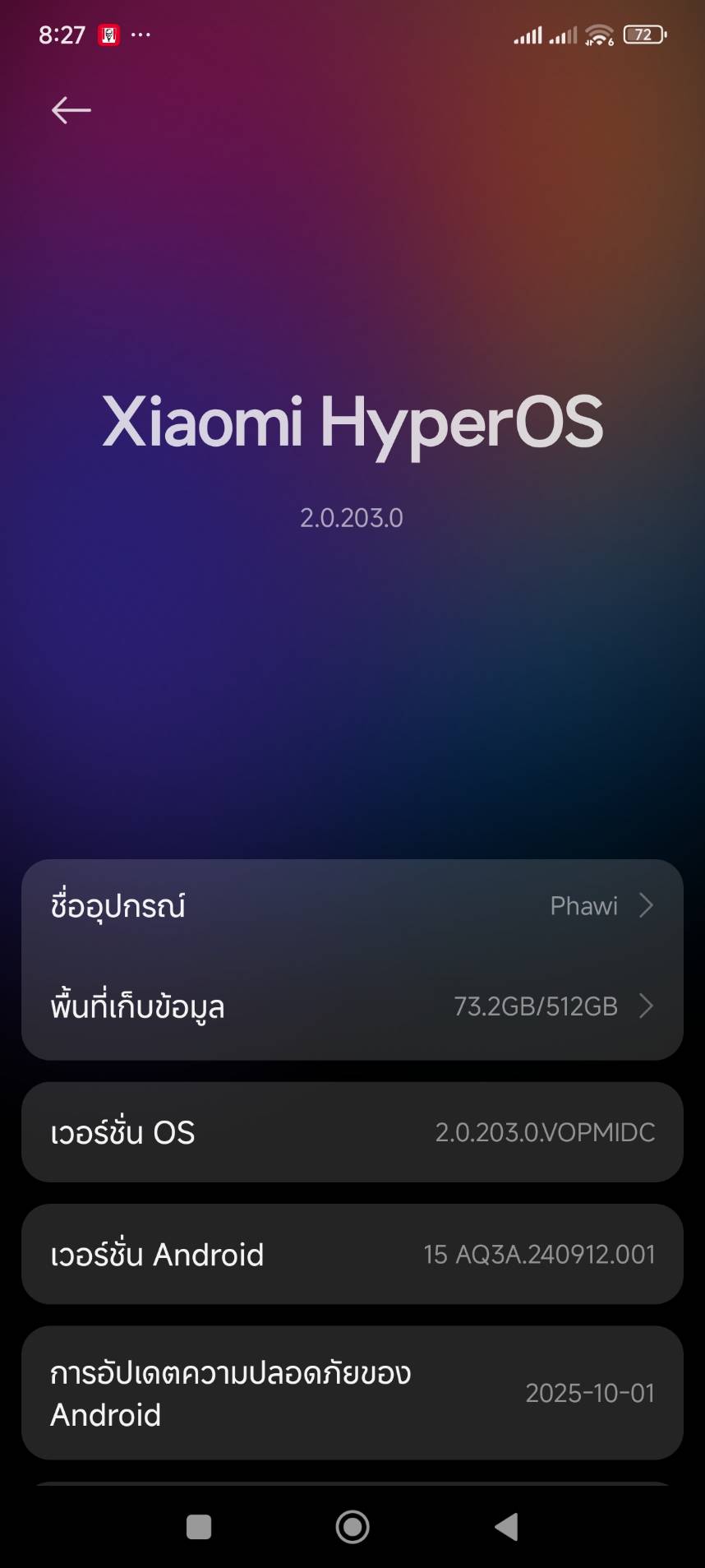Tap the Xiaomi HyperOS logo
Viewport: 705px width, 1568px height.
click(352, 422)
